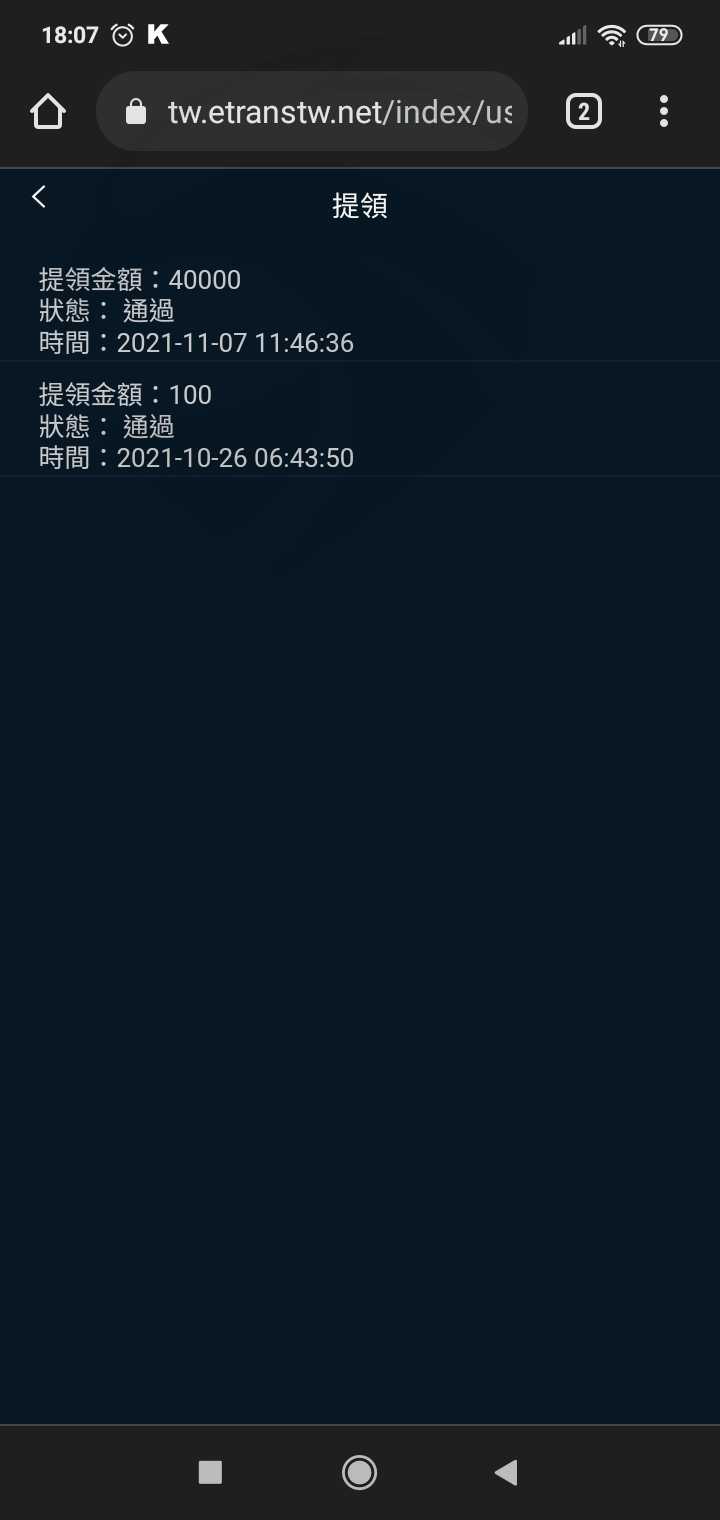Go back using the arrow beside 提領
Image resolution: width=720 pixels, height=1520 pixels.
pyautogui.click(x=39, y=197)
